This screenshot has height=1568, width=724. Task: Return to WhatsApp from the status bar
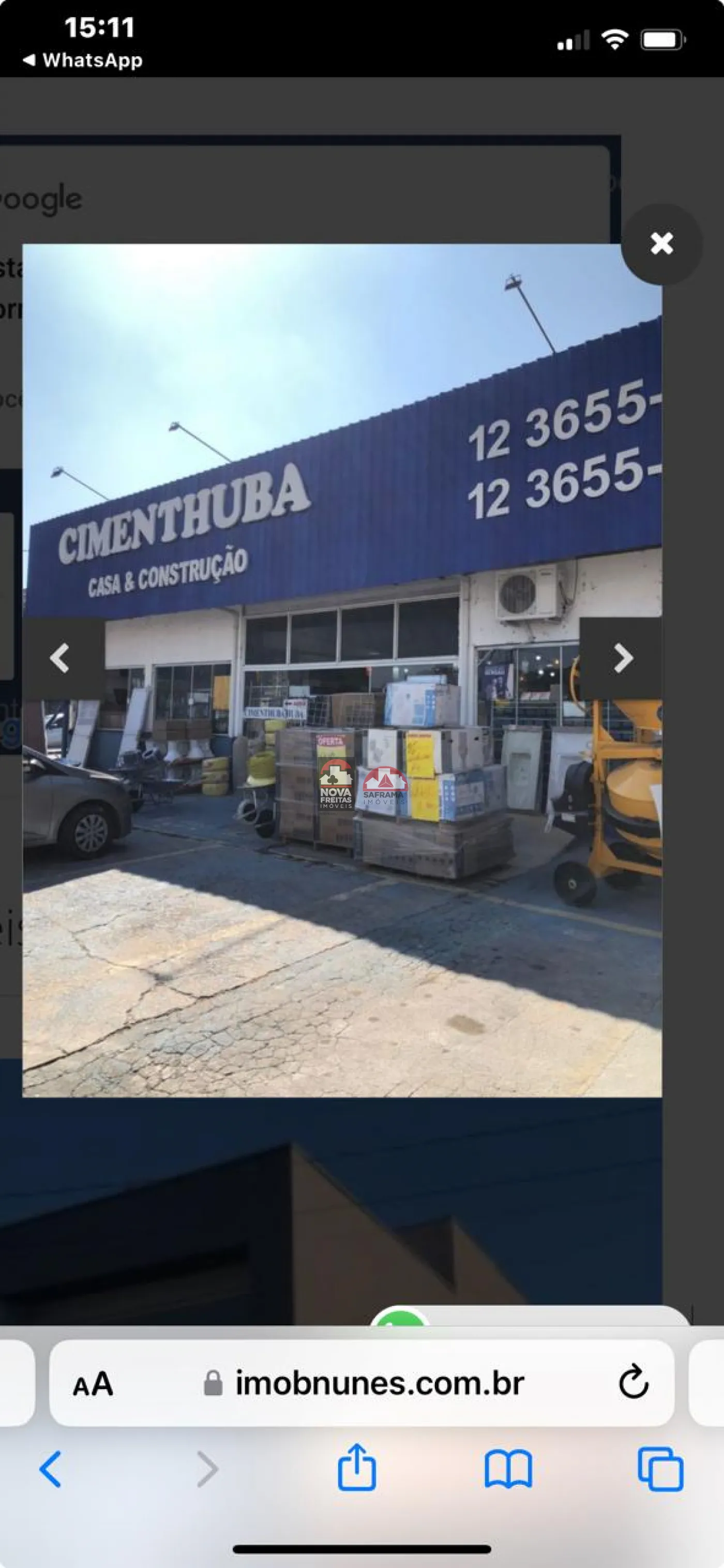[x=83, y=61]
